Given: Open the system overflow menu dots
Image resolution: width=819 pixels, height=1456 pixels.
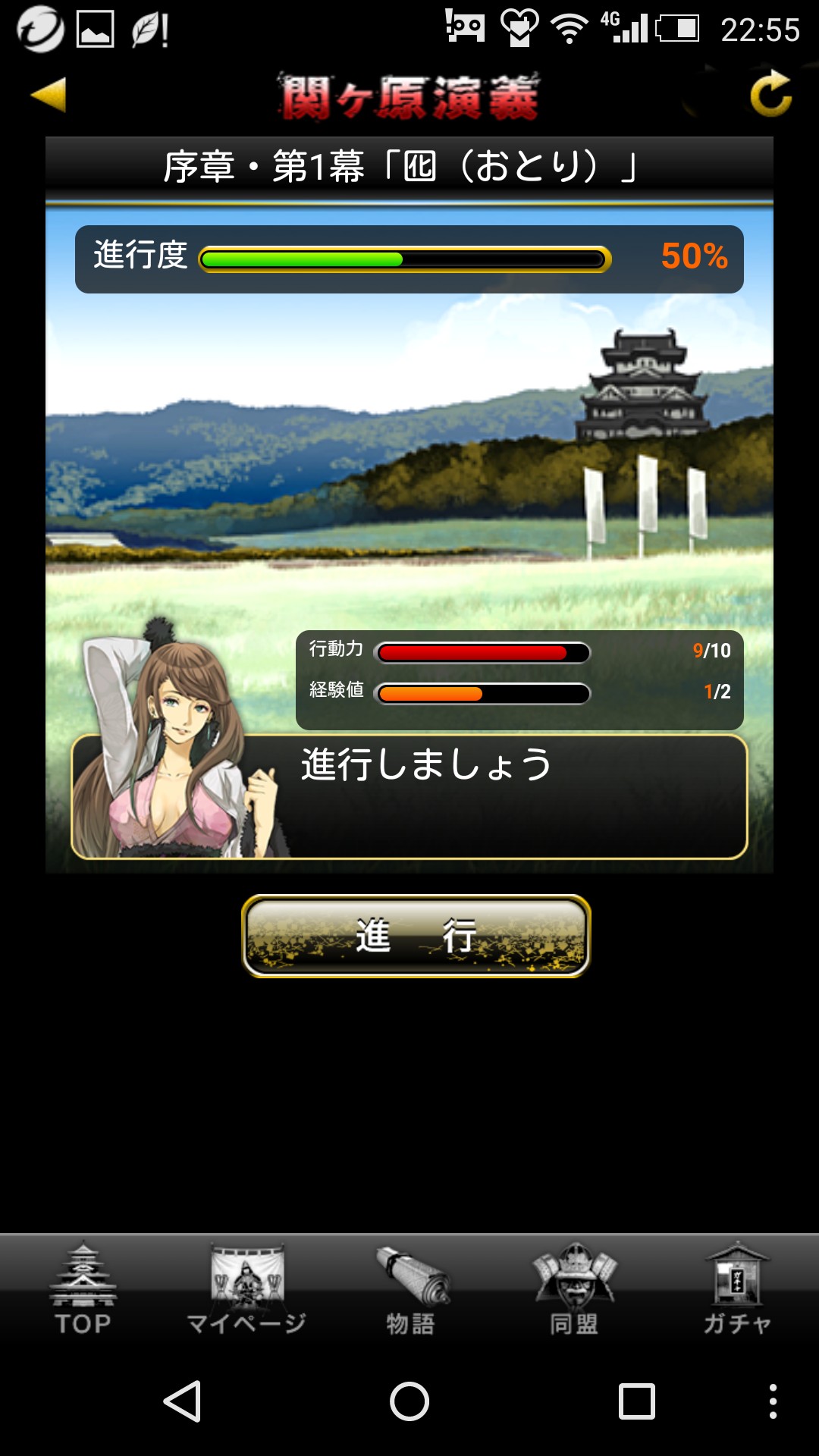Looking at the screenshot, I should (773, 1401).
